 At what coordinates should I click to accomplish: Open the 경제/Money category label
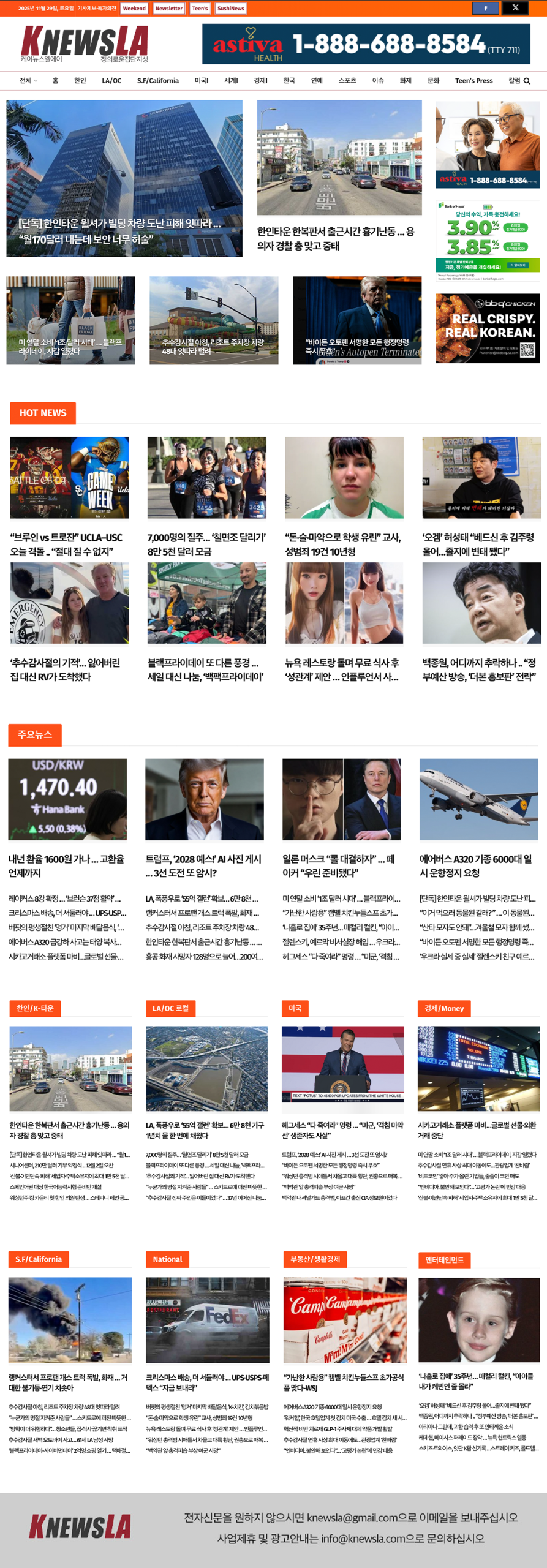[444, 1008]
